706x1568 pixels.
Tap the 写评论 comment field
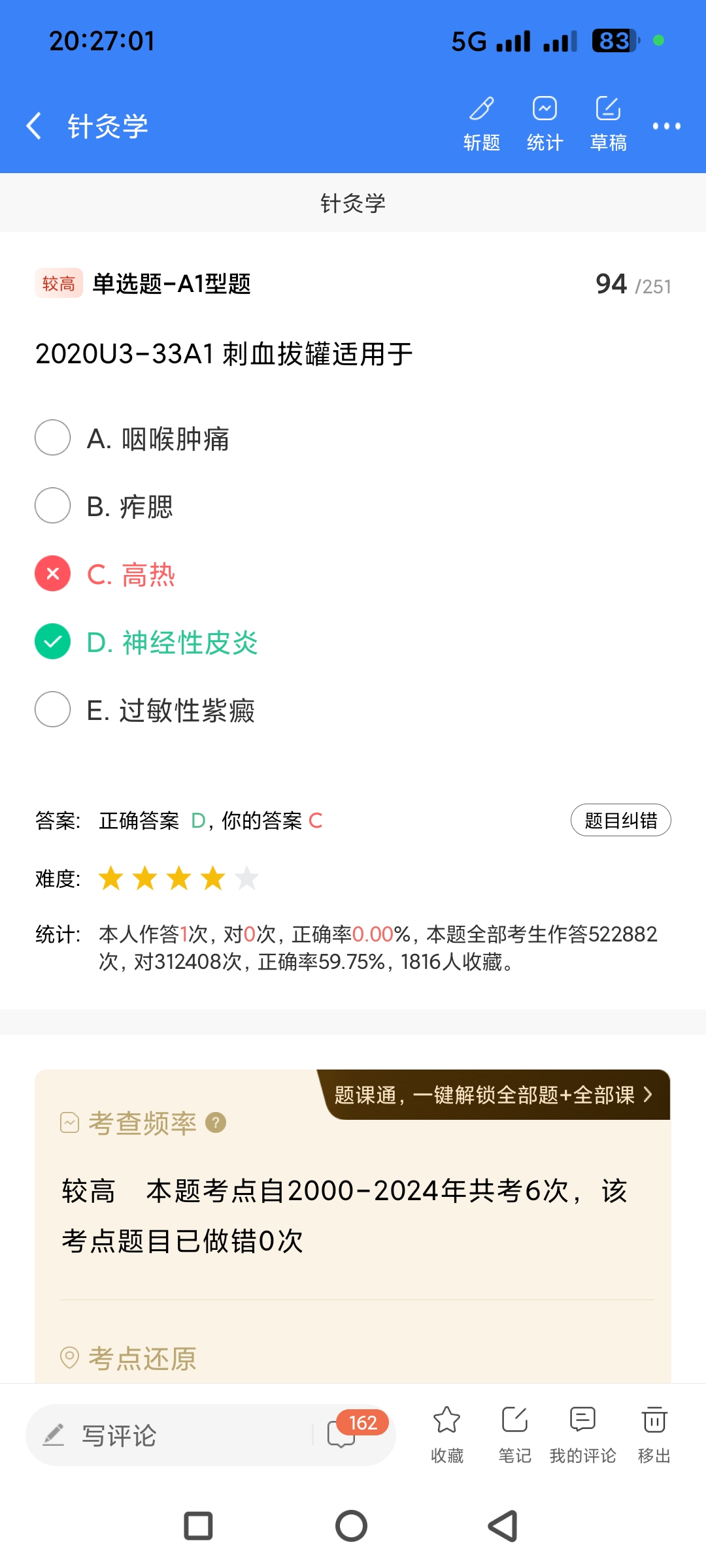point(170,1435)
